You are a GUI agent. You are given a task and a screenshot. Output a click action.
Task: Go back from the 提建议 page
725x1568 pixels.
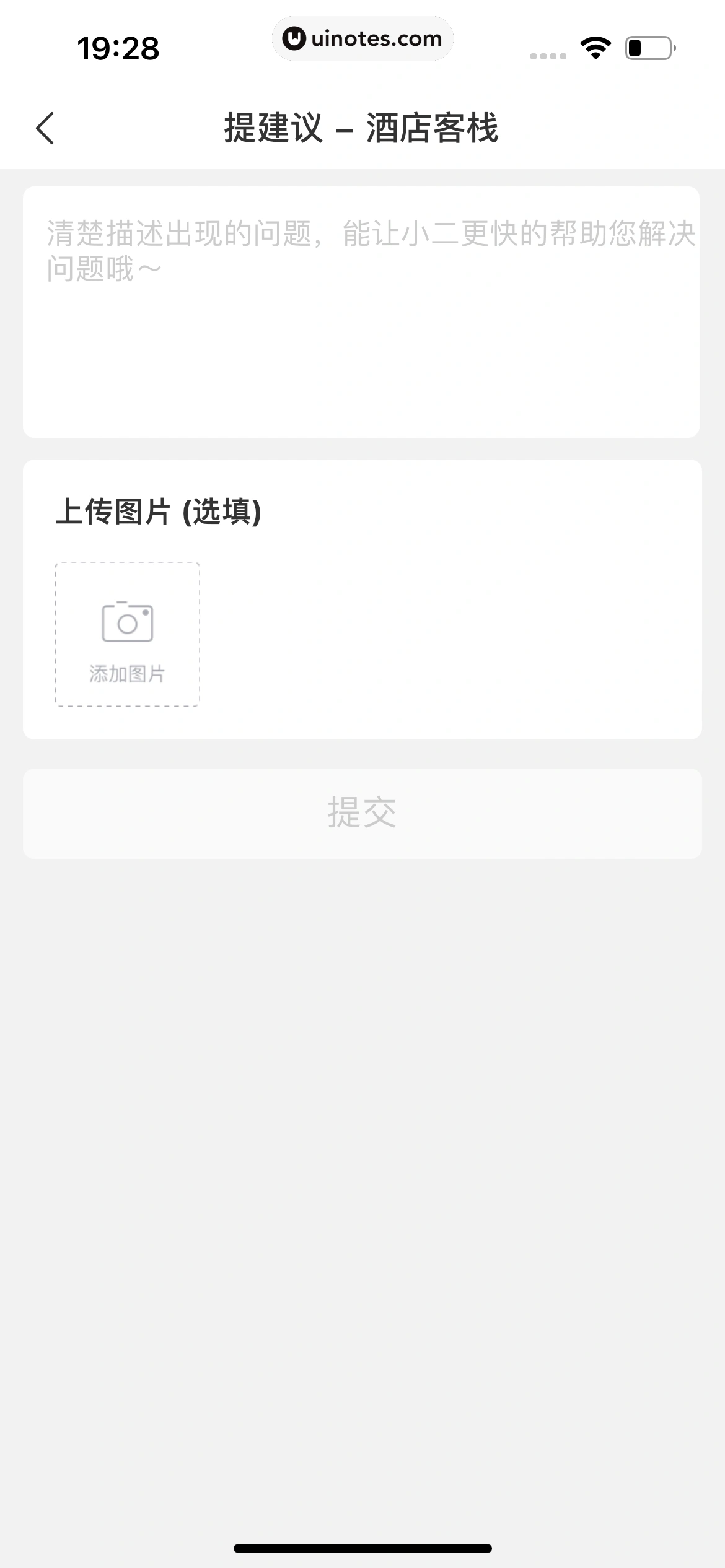coord(45,128)
